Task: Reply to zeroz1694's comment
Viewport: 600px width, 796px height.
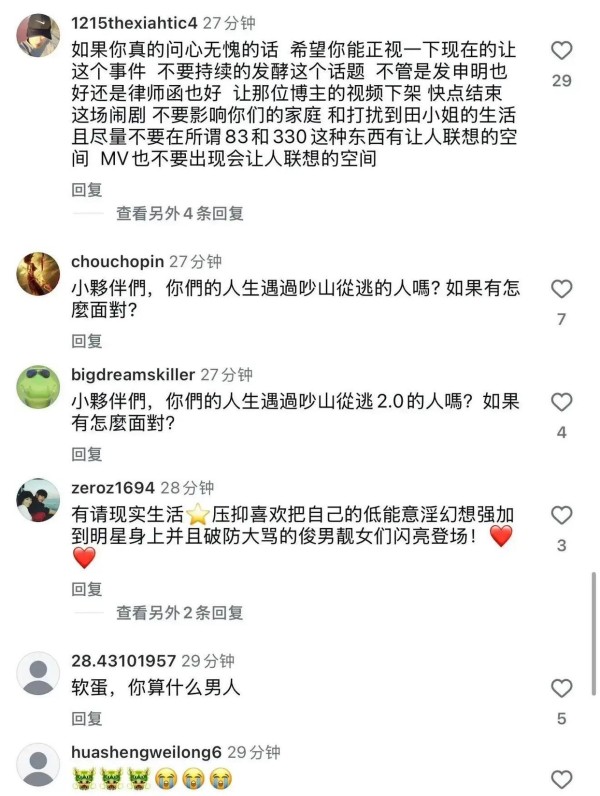Action: click(87, 589)
